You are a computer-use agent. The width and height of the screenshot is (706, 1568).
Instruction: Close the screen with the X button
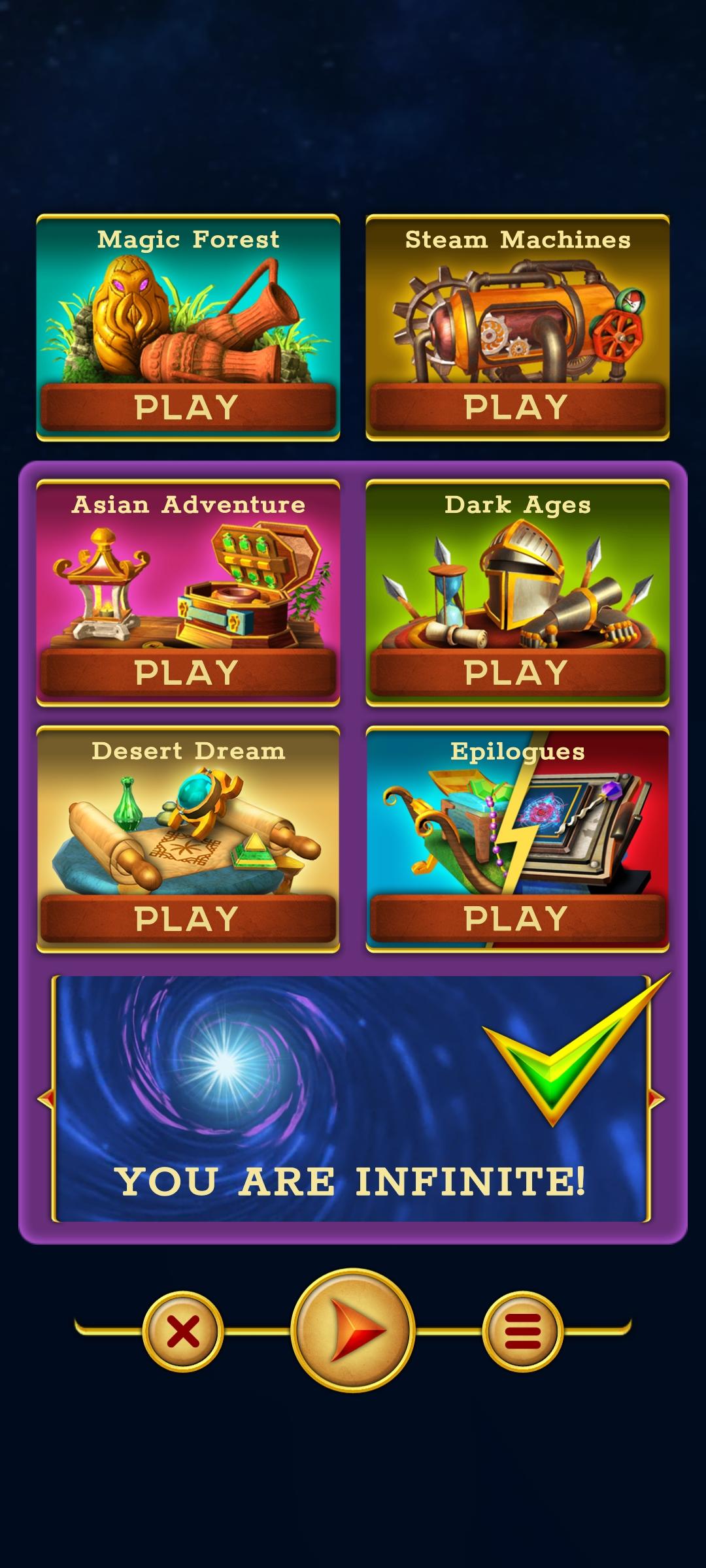point(183,1331)
